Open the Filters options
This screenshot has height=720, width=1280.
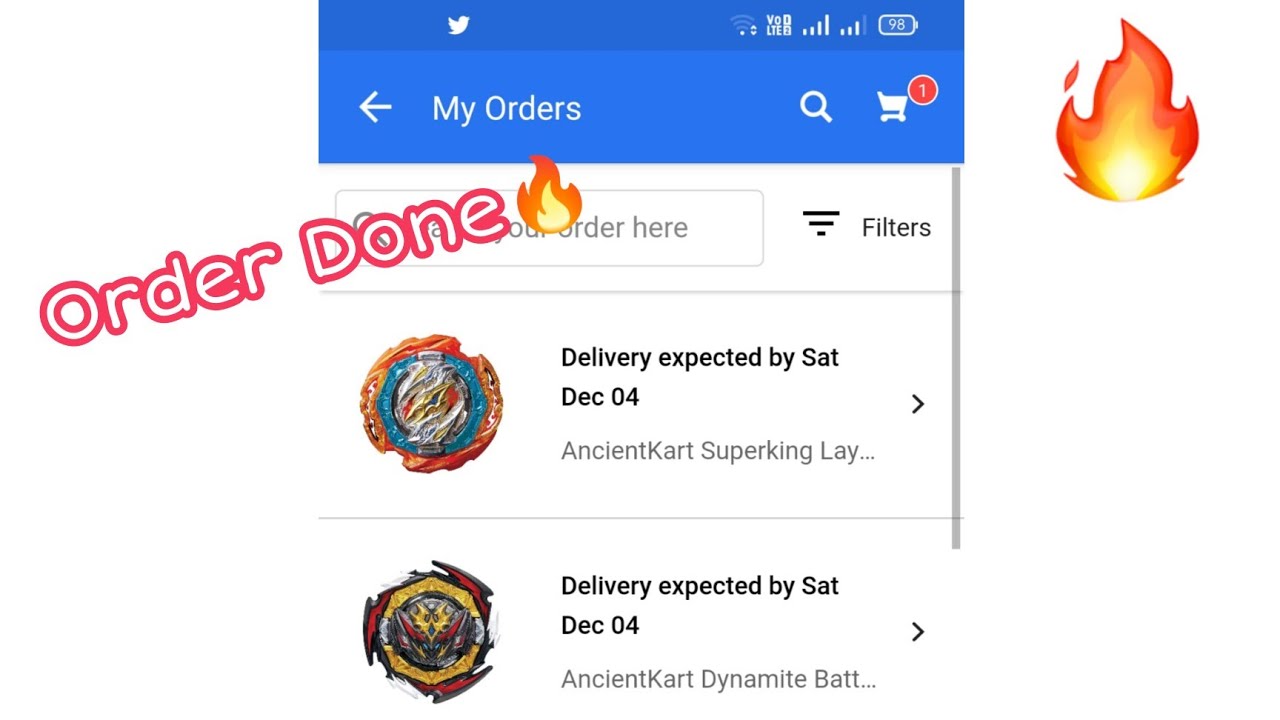click(866, 227)
